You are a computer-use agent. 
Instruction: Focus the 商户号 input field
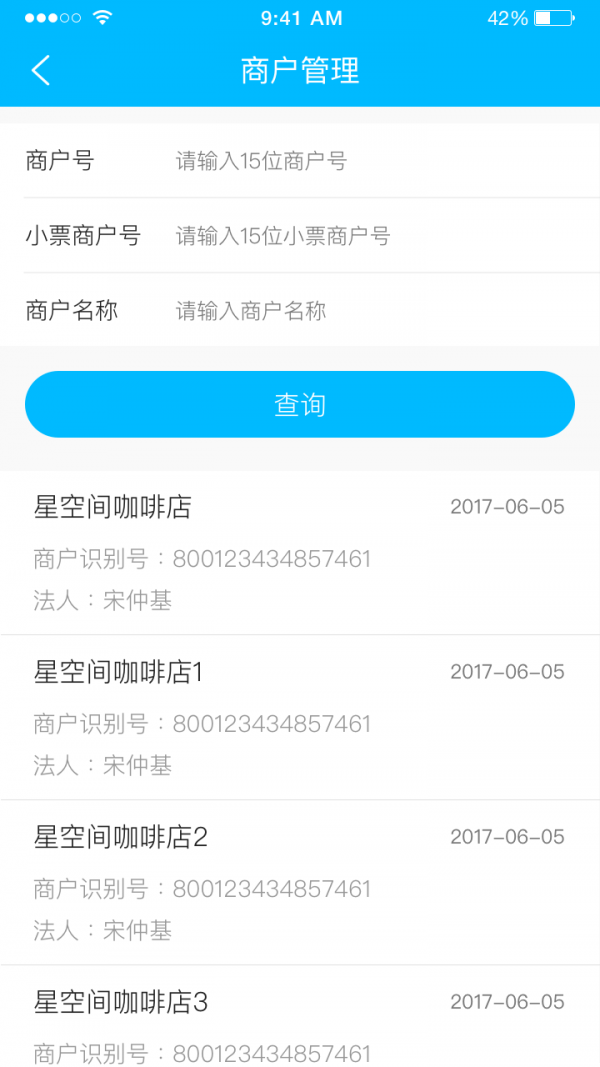pyautogui.click(x=374, y=161)
